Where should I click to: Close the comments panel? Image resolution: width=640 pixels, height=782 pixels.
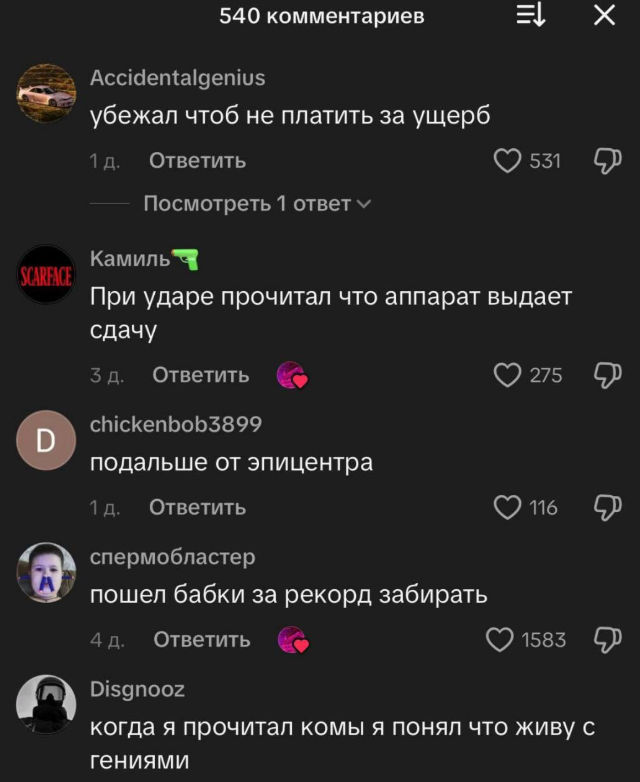tap(604, 16)
